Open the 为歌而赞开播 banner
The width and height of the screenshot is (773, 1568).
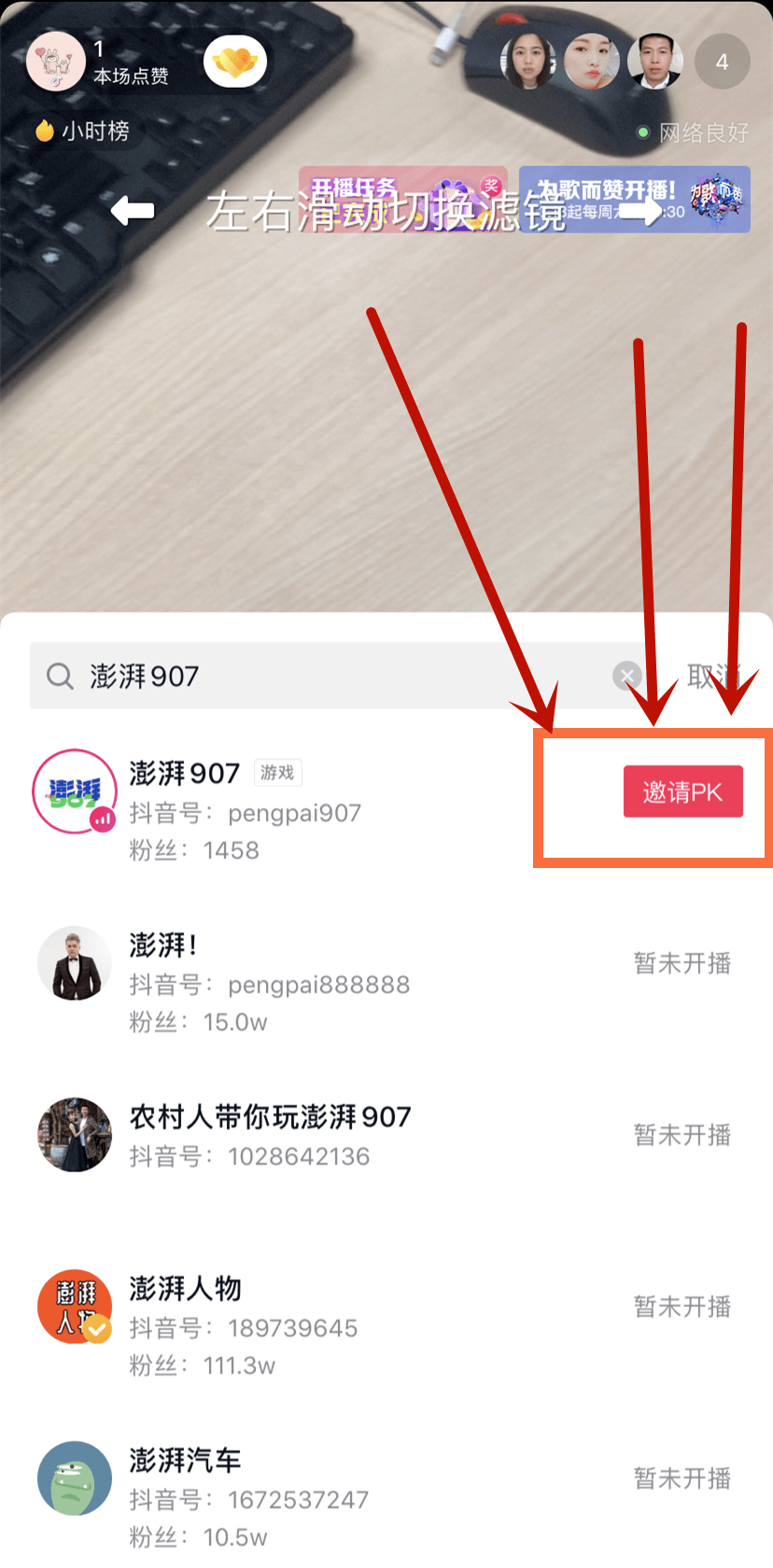coord(635,199)
